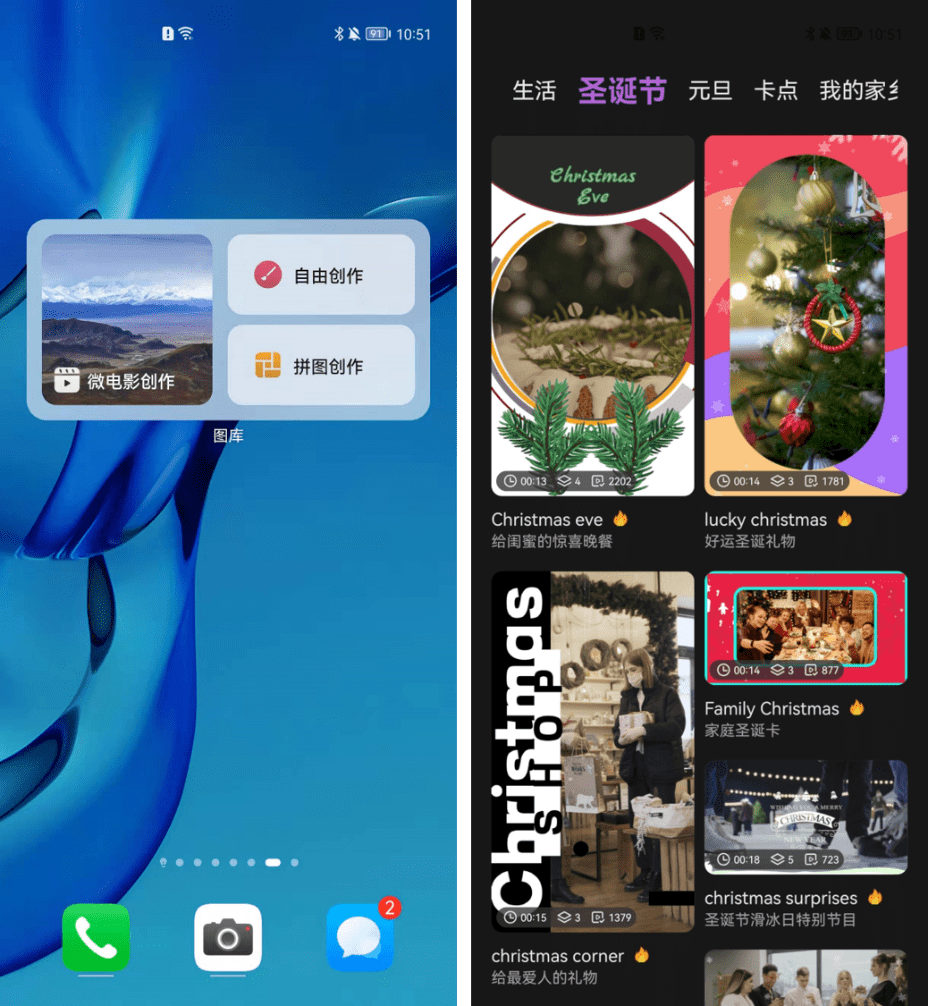Image resolution: width=928 pixels, height=1006 pixels.
Task: Choose the christmas surprises template
Action: coord(806,817)
